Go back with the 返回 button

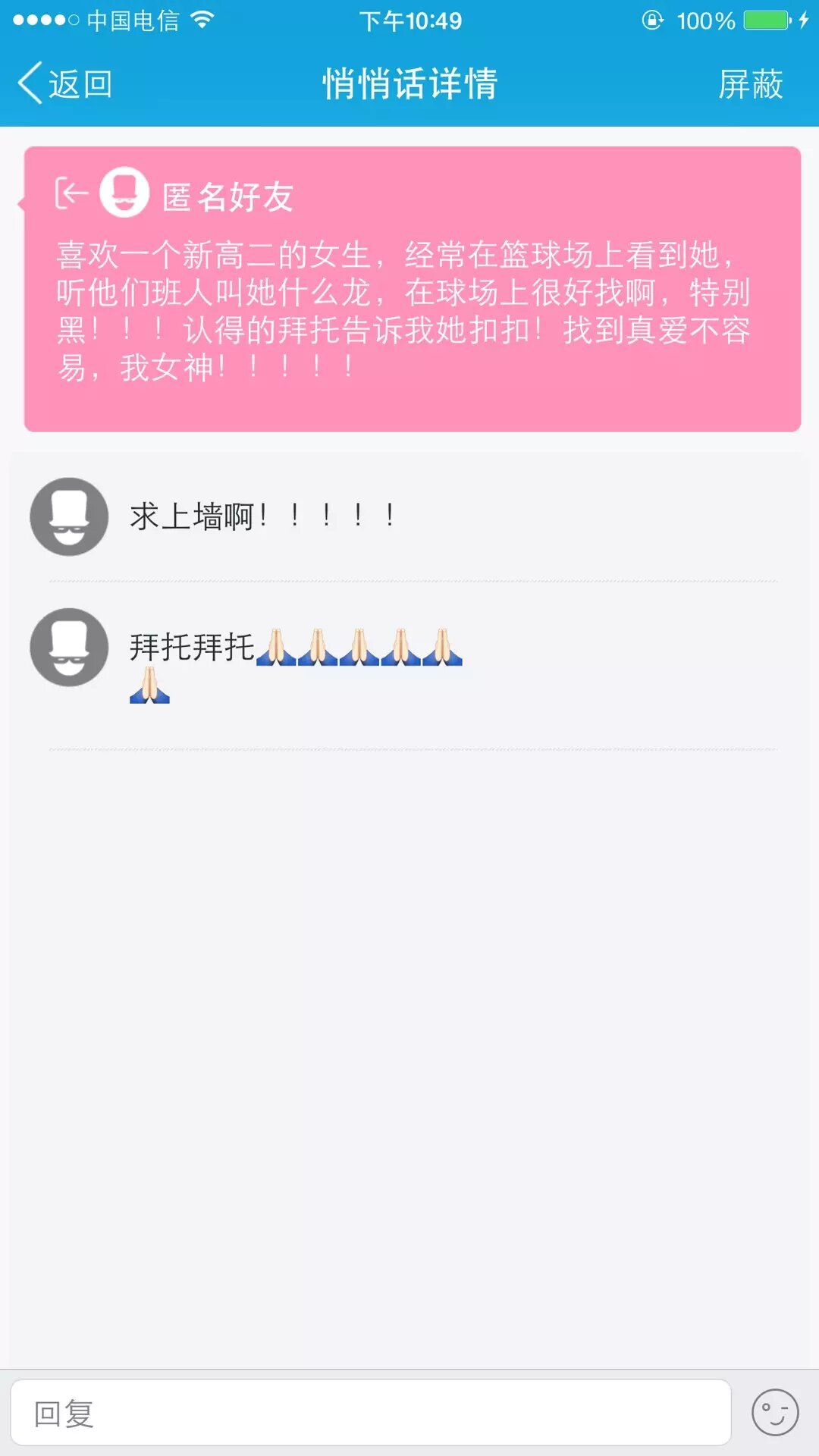coord(65,83)
